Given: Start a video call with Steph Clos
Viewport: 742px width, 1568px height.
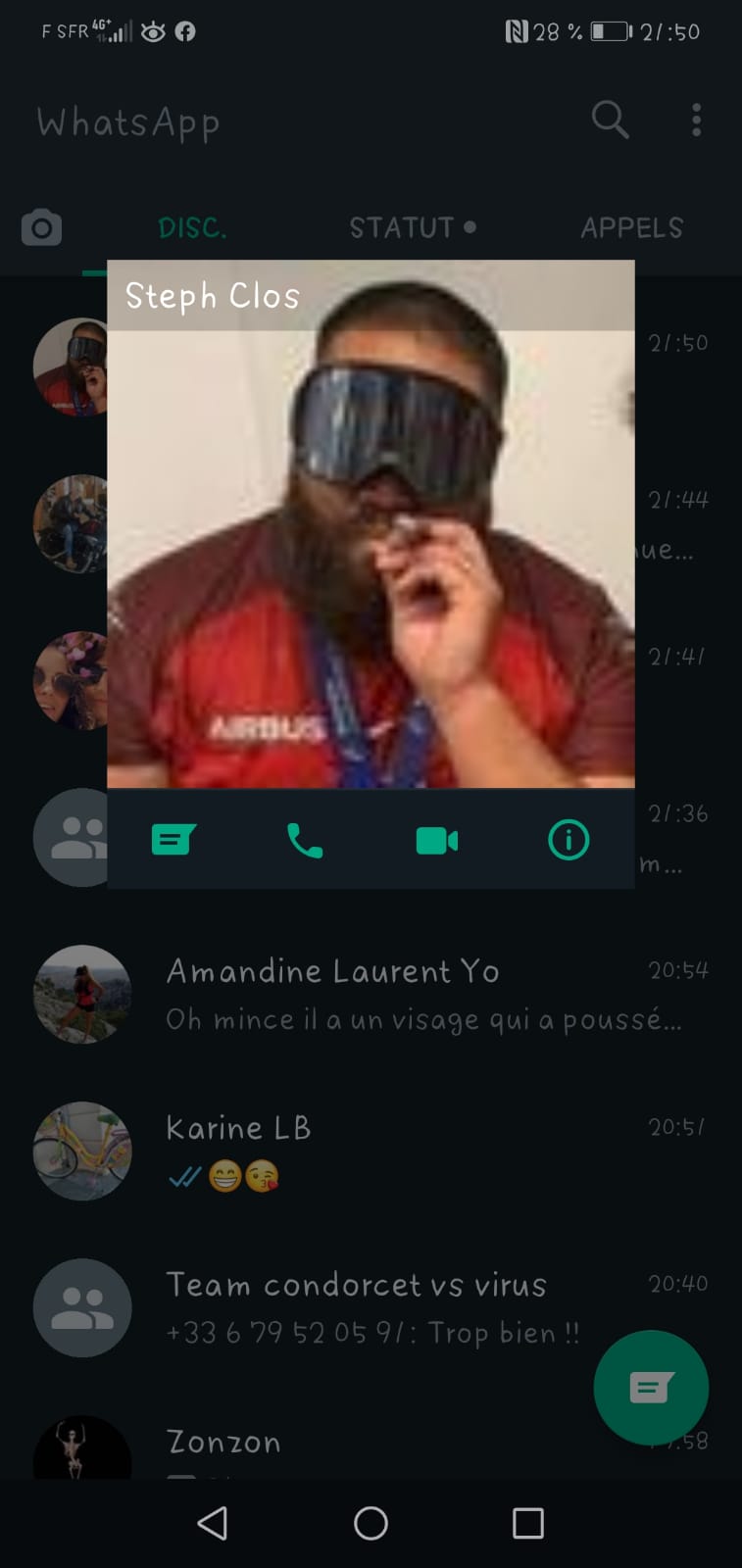Looking at the screenshot, I should click(436, 840).
